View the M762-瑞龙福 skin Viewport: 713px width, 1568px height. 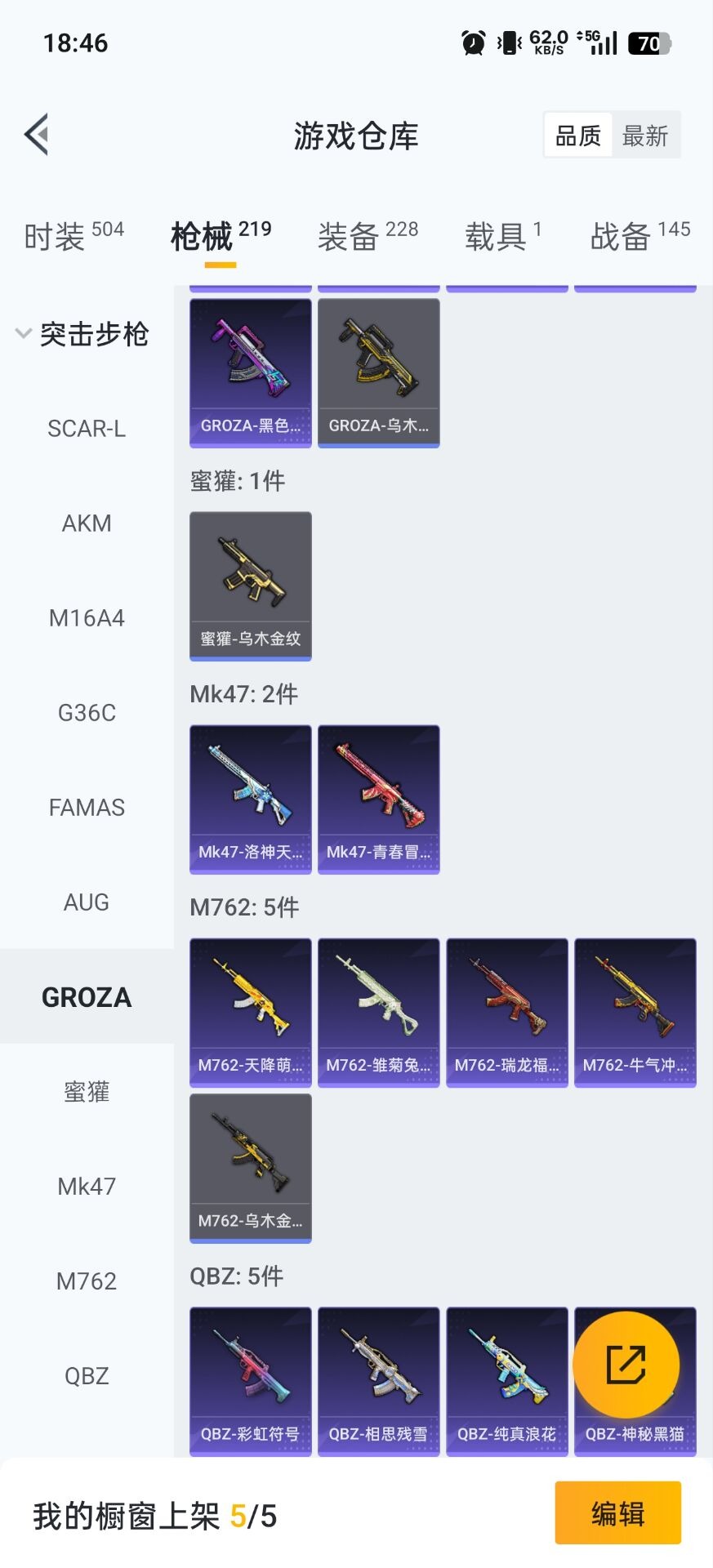click(x=507, y=1011)
